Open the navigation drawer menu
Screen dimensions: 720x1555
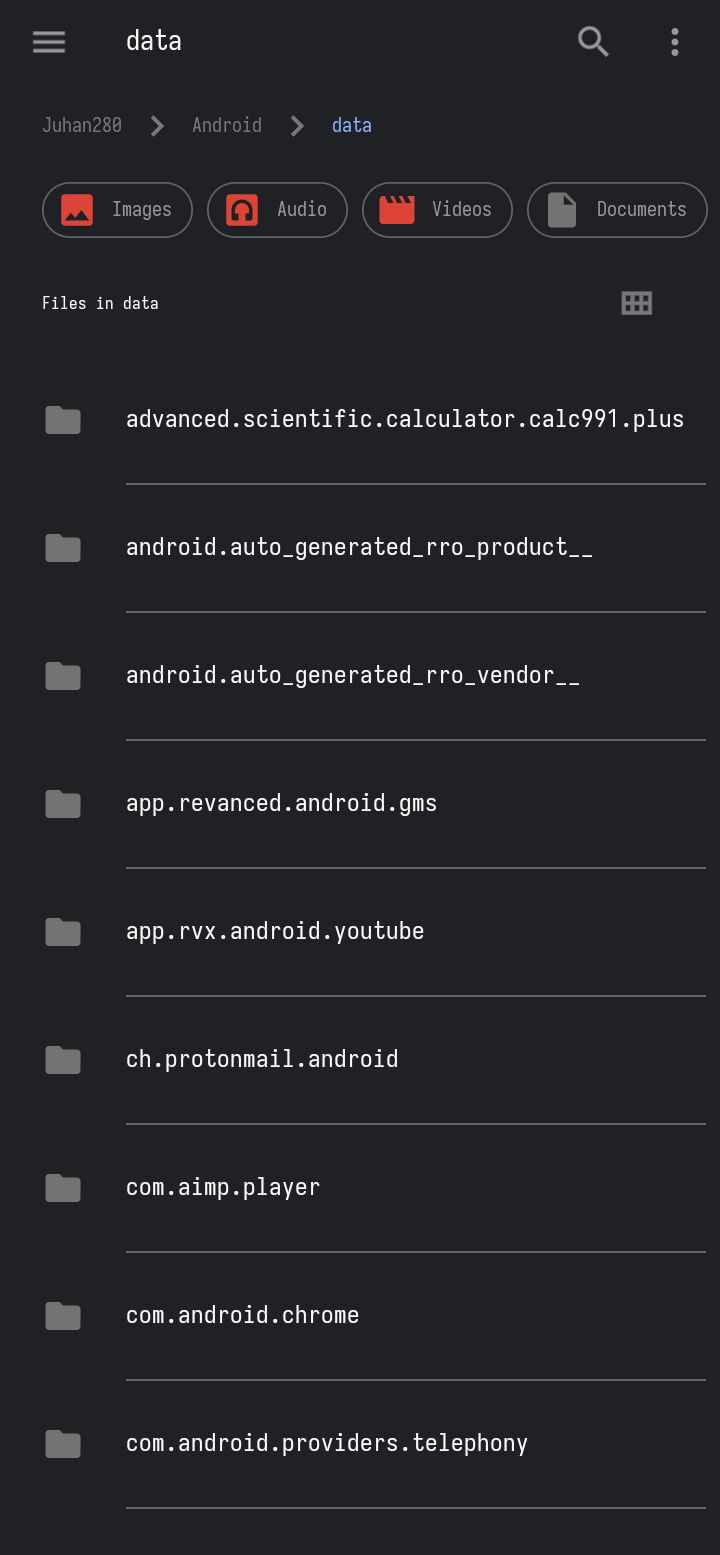pos(49,42)
